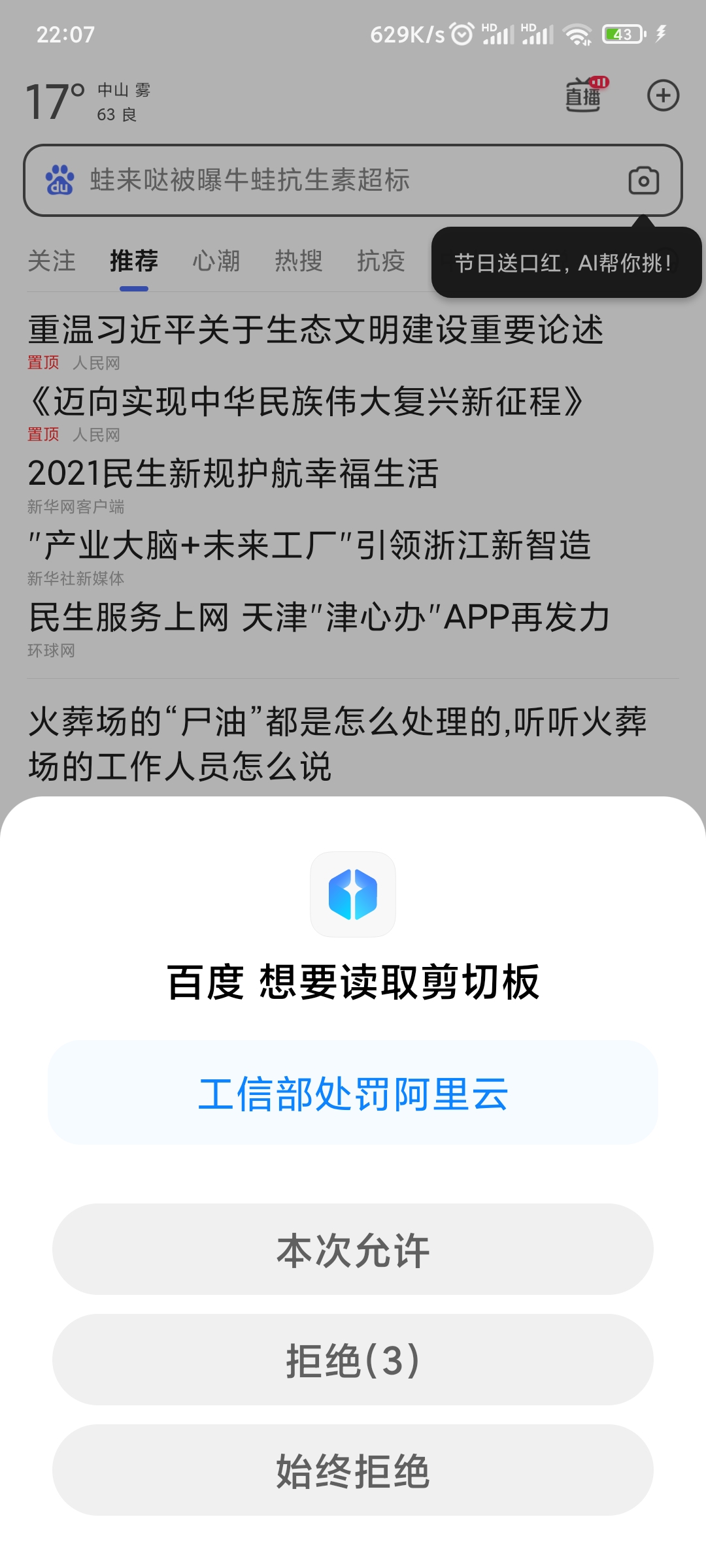Allow clipboard access this time (本次允许)
The width and height of the screenshot is (706, 1568).
353,1249
